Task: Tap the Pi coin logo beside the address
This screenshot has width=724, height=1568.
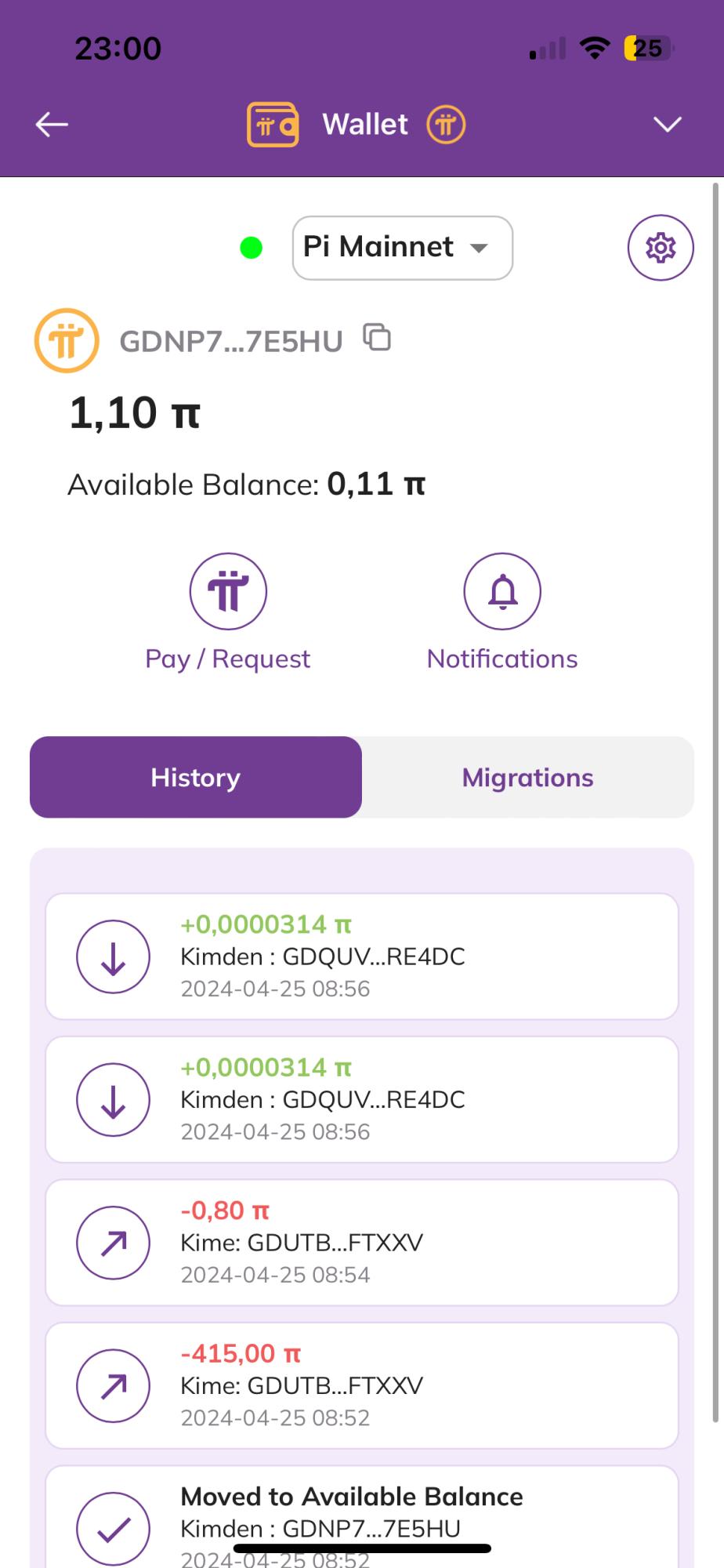Action: pos(67,340)
